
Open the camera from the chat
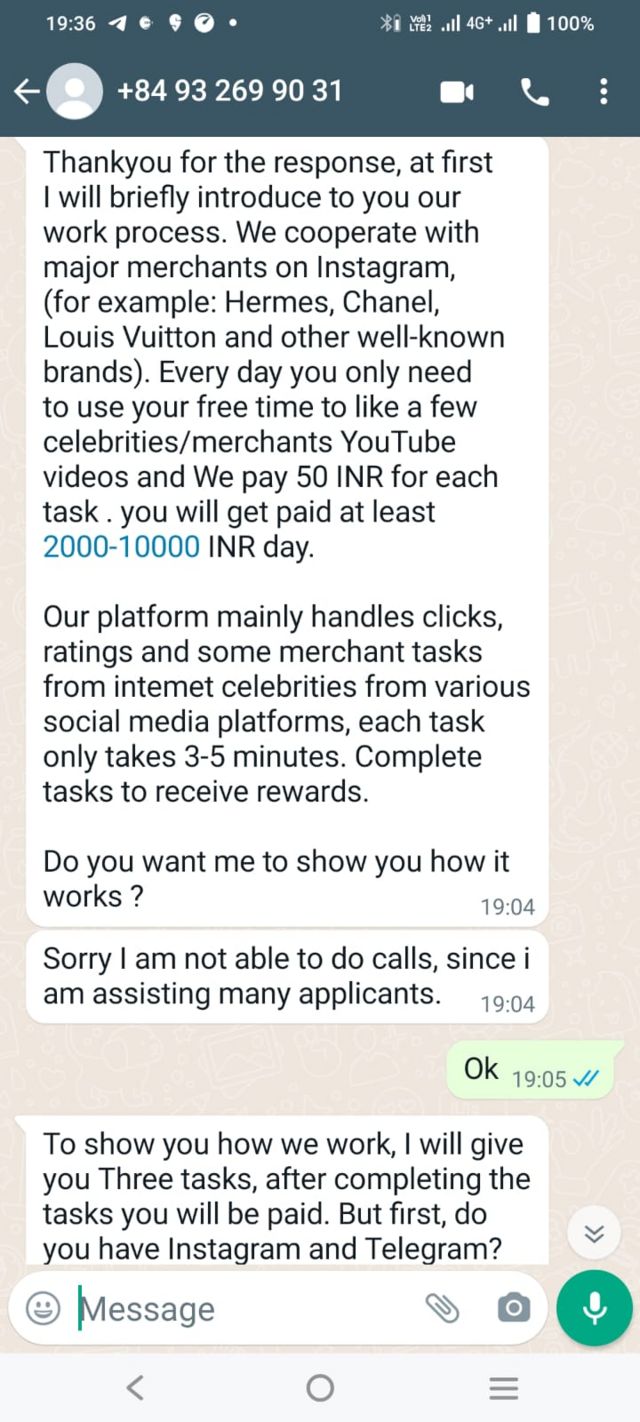click(513, 1308)
